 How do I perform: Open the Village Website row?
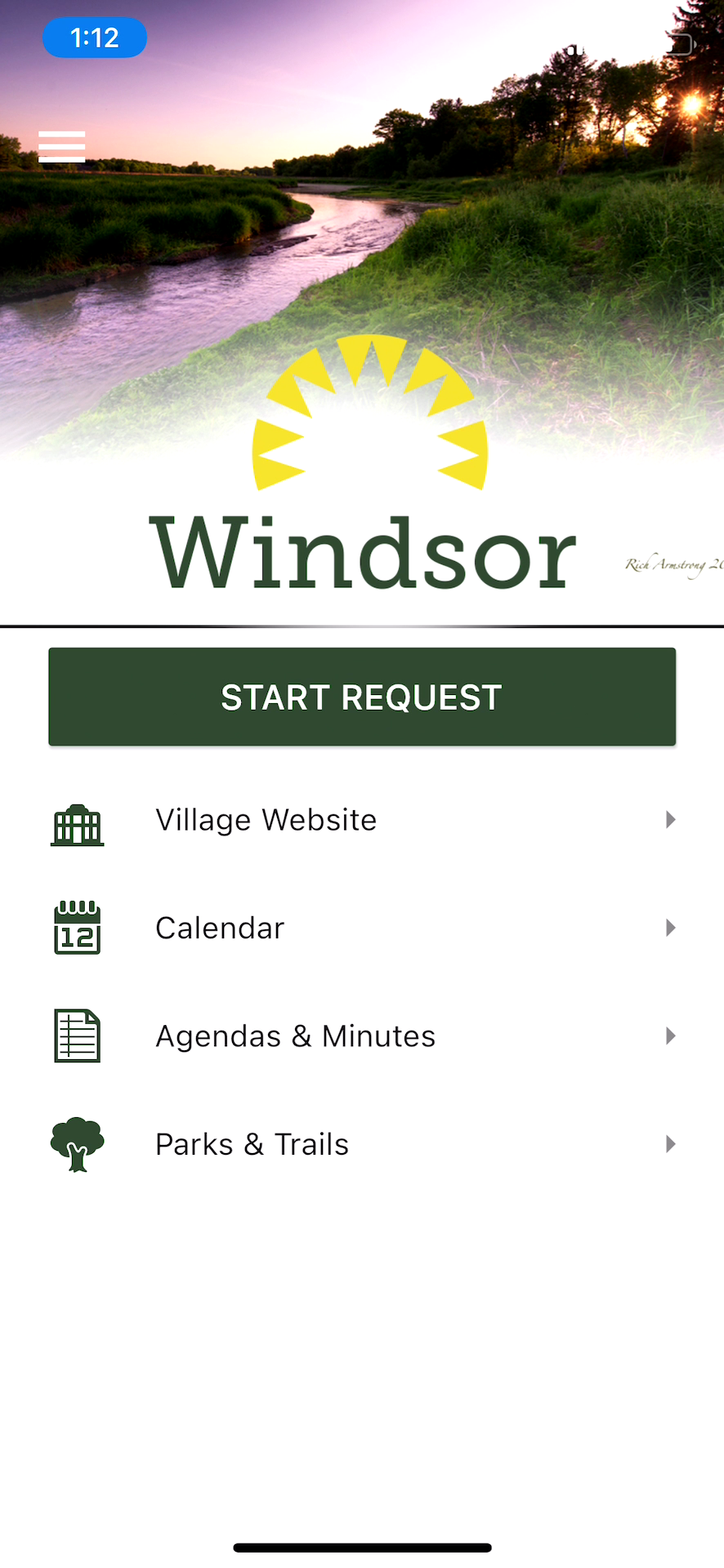point(362,820)
